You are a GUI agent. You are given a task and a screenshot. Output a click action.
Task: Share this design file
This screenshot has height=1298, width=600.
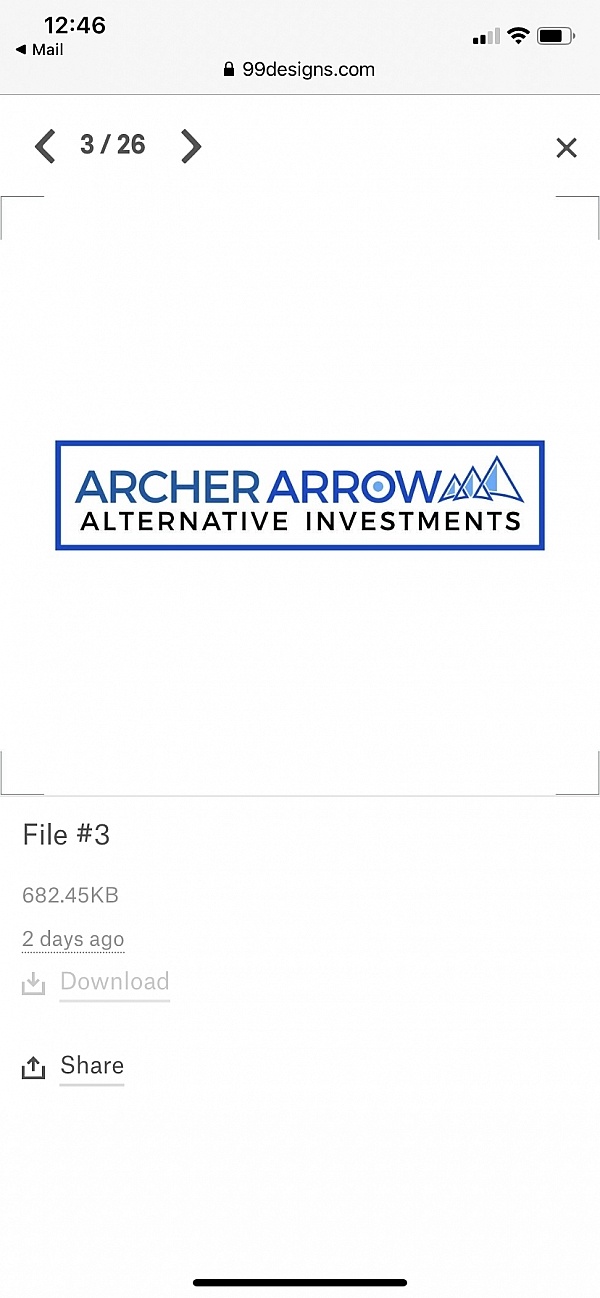point(90,1066)
